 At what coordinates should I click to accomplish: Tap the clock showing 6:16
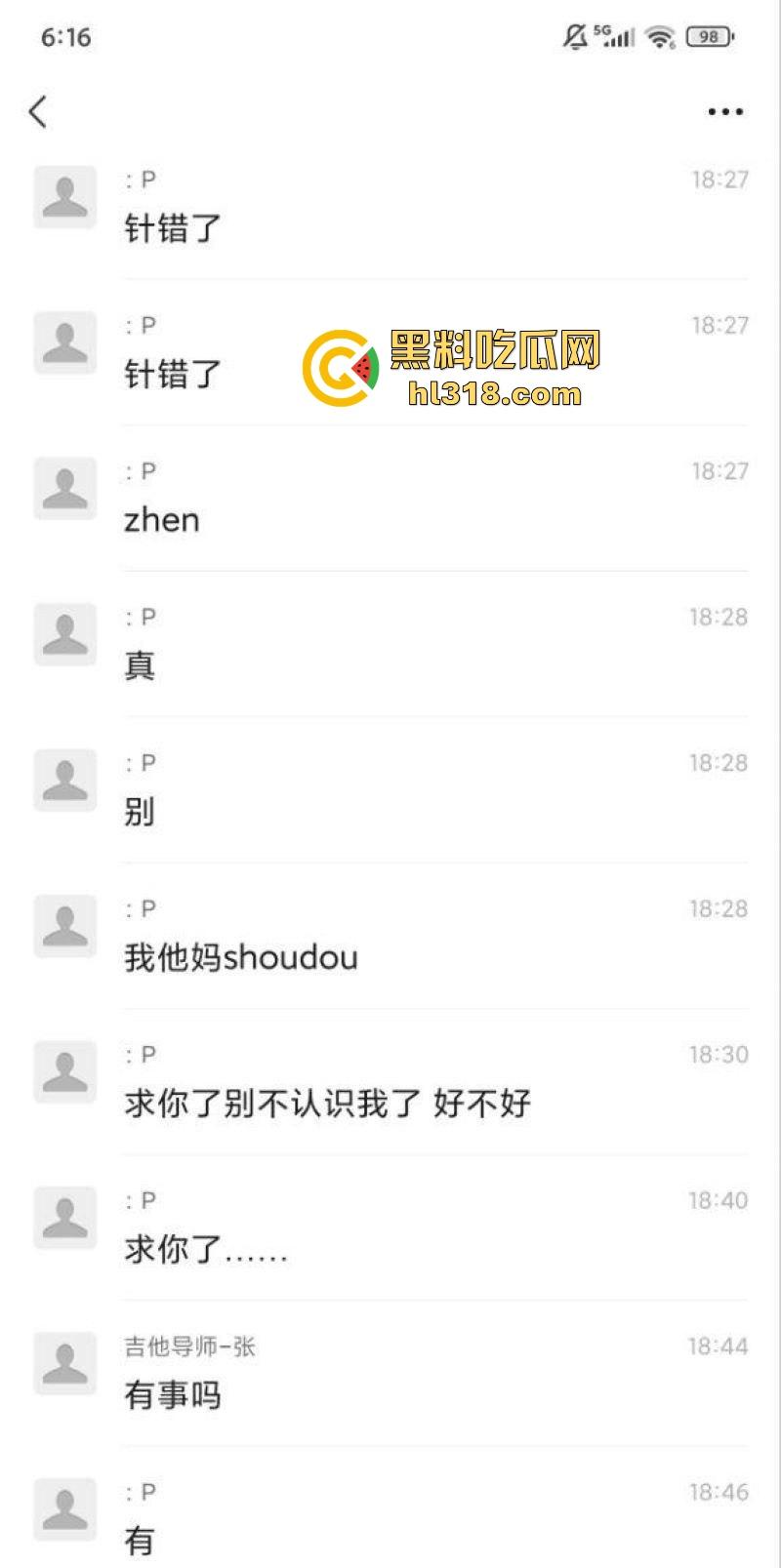[x=63, y=37]
